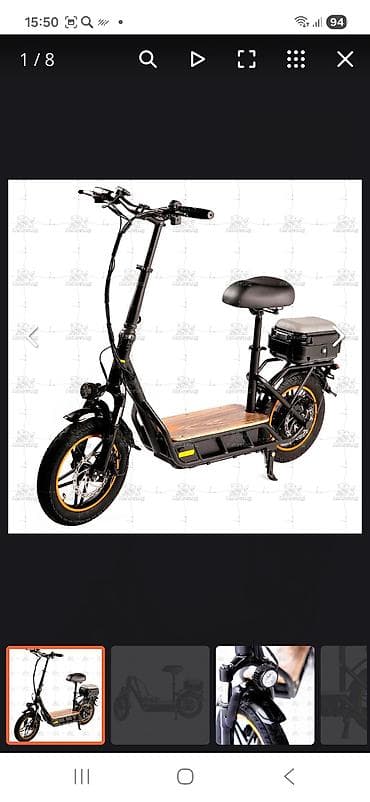The width and height of the screenshot is (370, 802).
Task: Open the thumbnail grid view
Action: [x=296, y=59]
